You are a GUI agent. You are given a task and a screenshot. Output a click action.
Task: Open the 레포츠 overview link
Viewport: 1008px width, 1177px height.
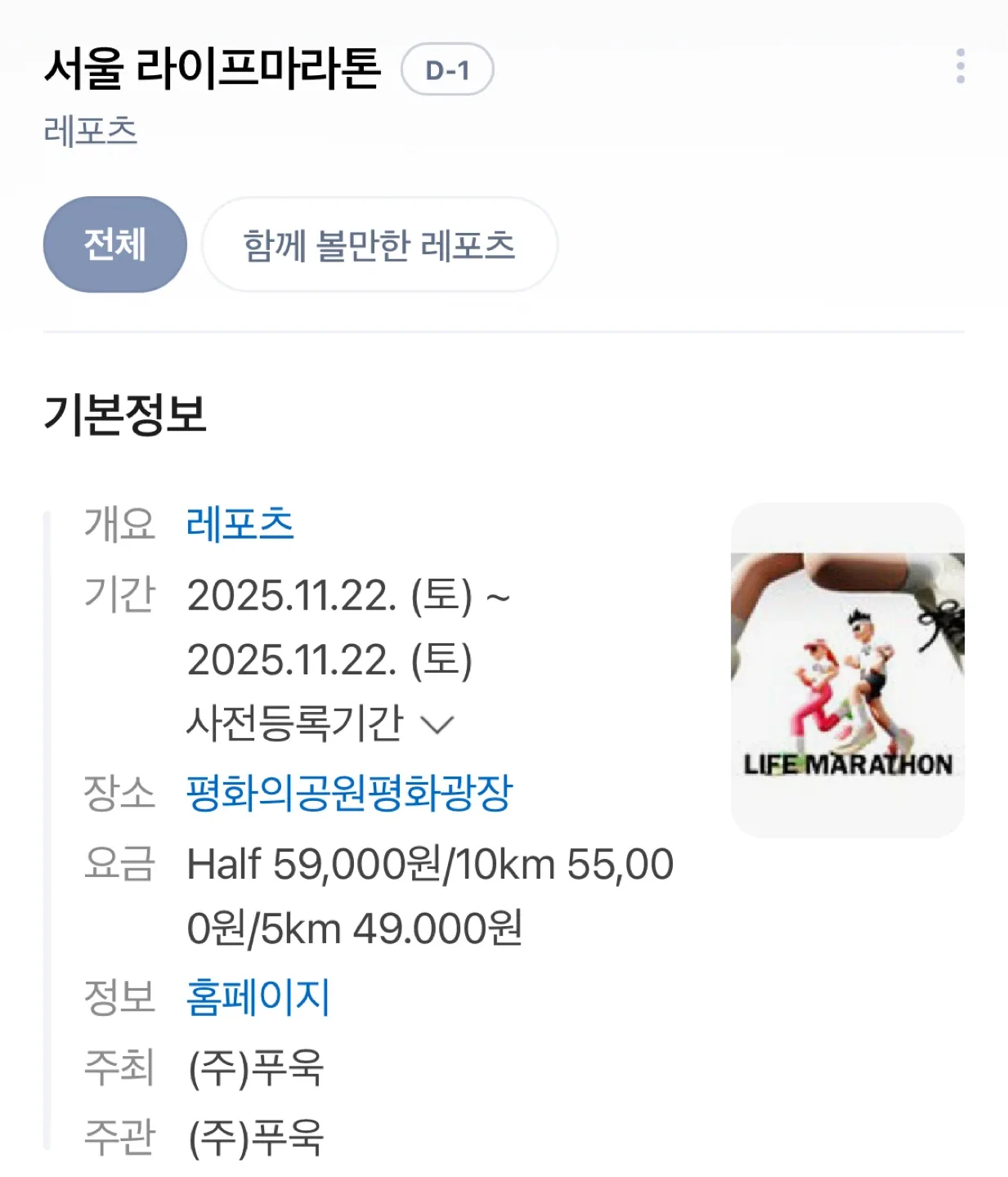240,524
